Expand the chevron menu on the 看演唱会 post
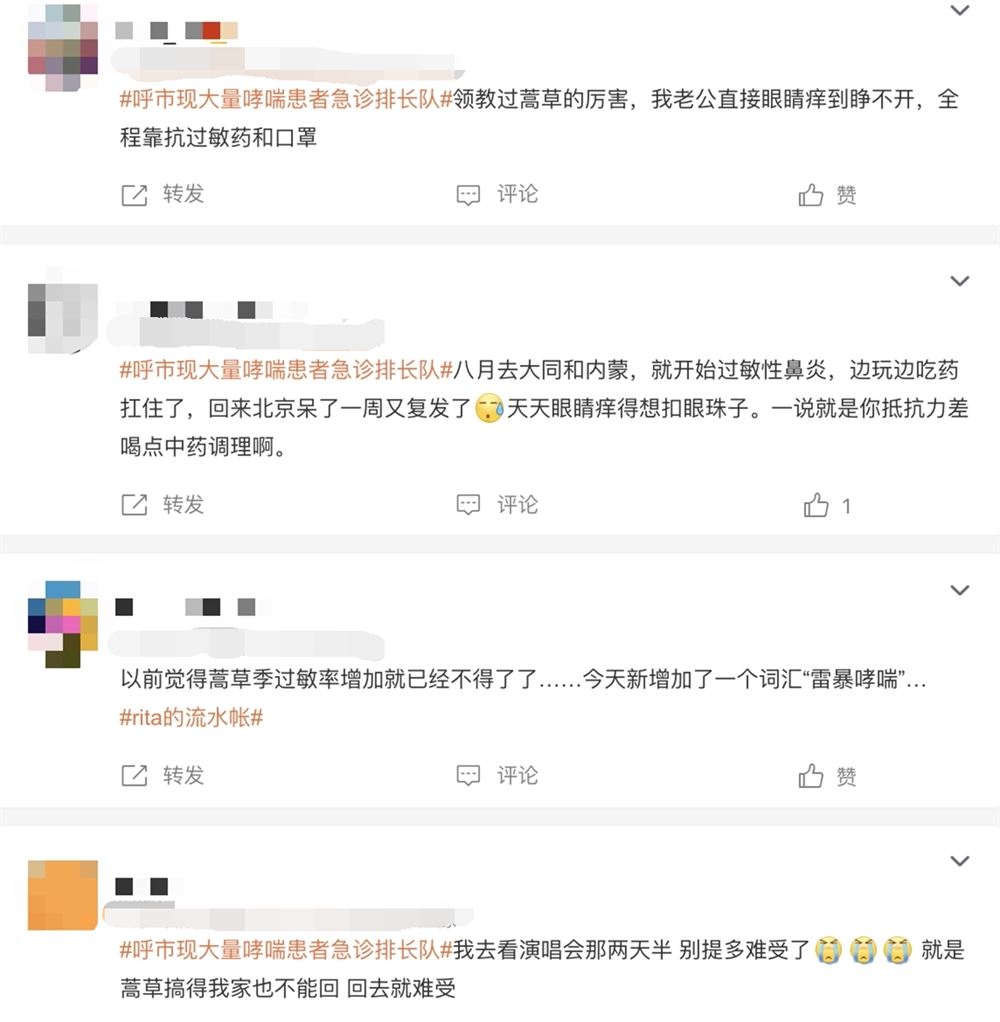Viewport: 1000px width, 1022px height. [959, 861]
